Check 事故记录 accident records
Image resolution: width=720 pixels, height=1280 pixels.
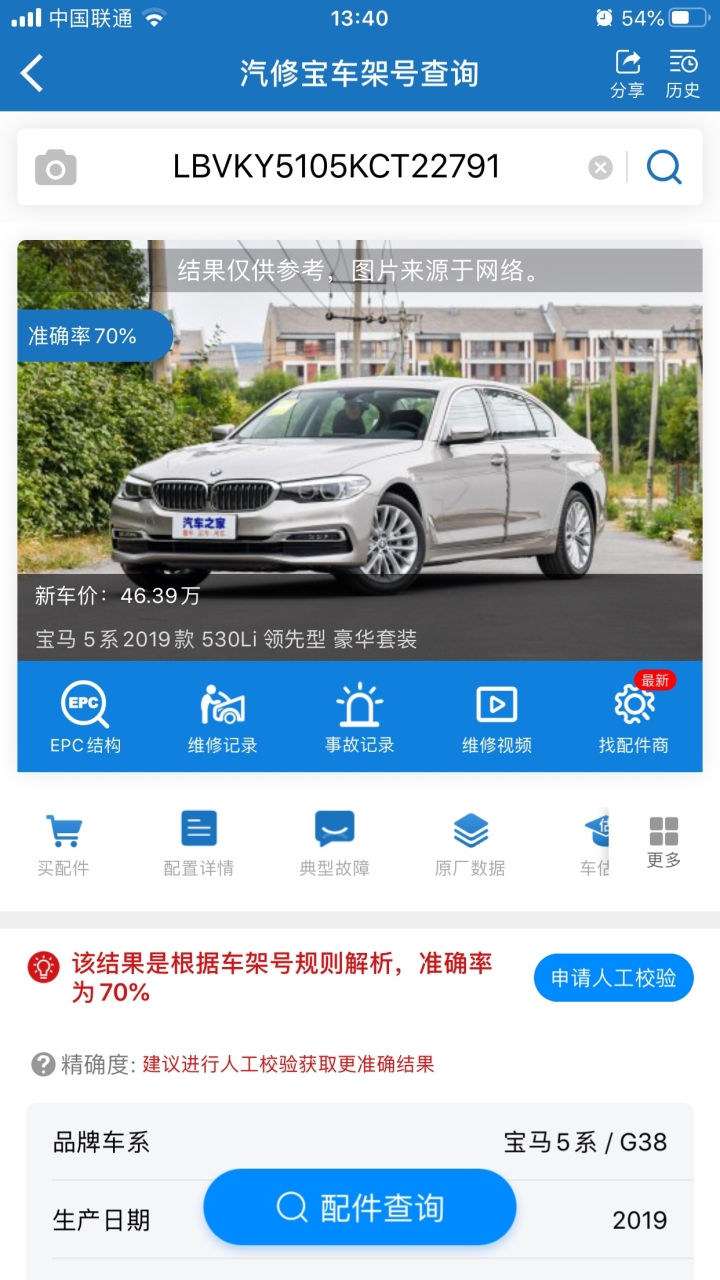(x=360, y=718)
